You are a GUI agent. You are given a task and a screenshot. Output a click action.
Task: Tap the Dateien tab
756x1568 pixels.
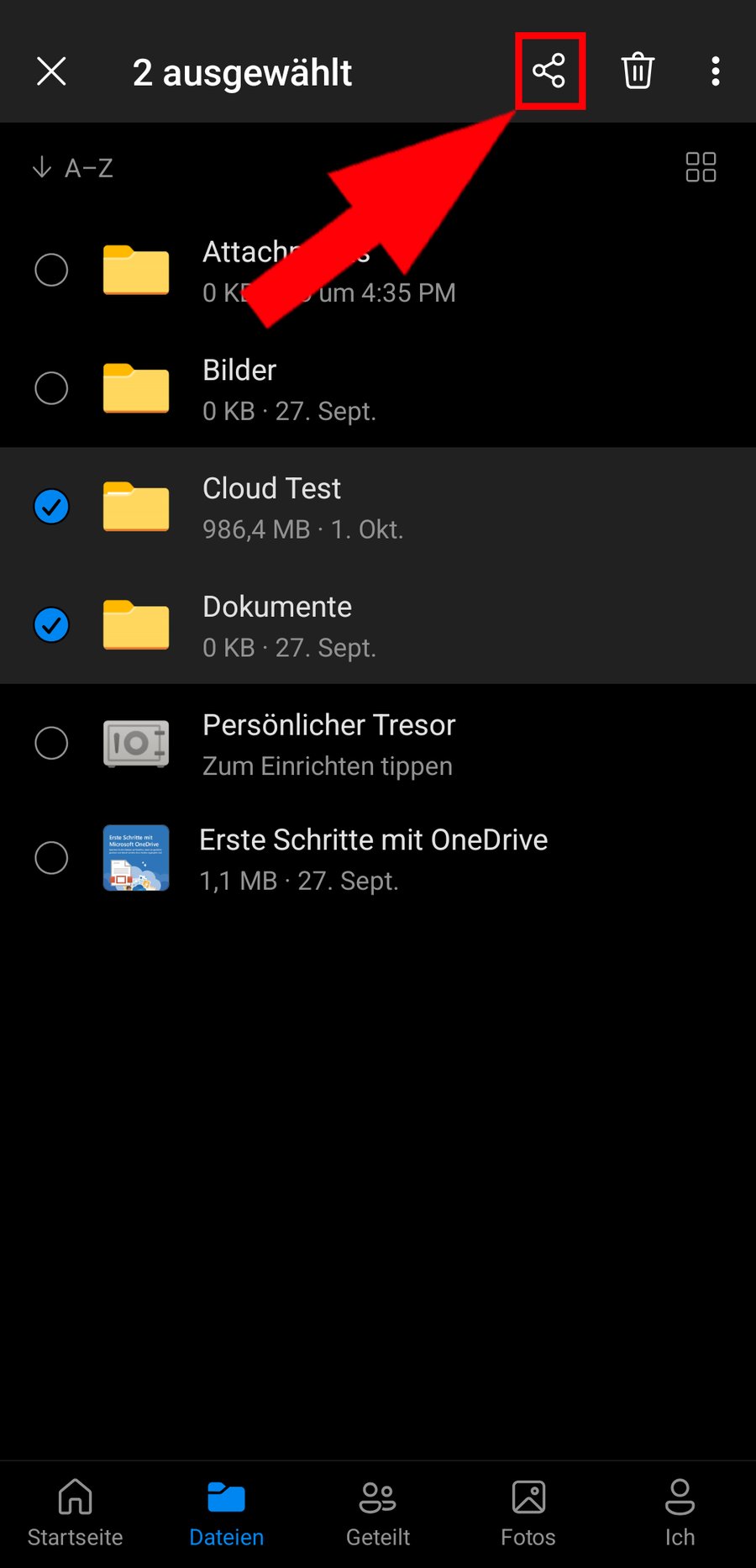pyautogui.click(x=227, y=1513)
